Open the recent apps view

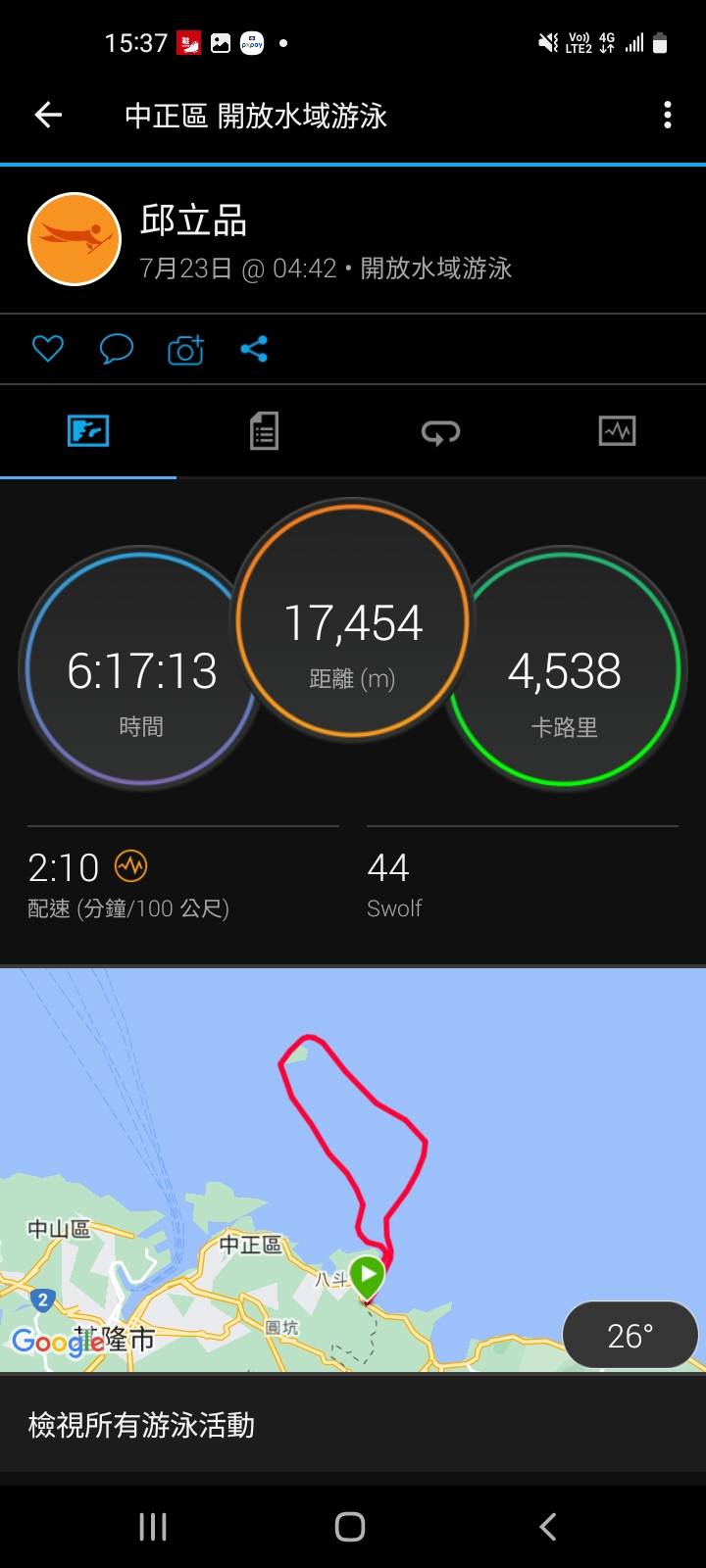(153, 1526)
